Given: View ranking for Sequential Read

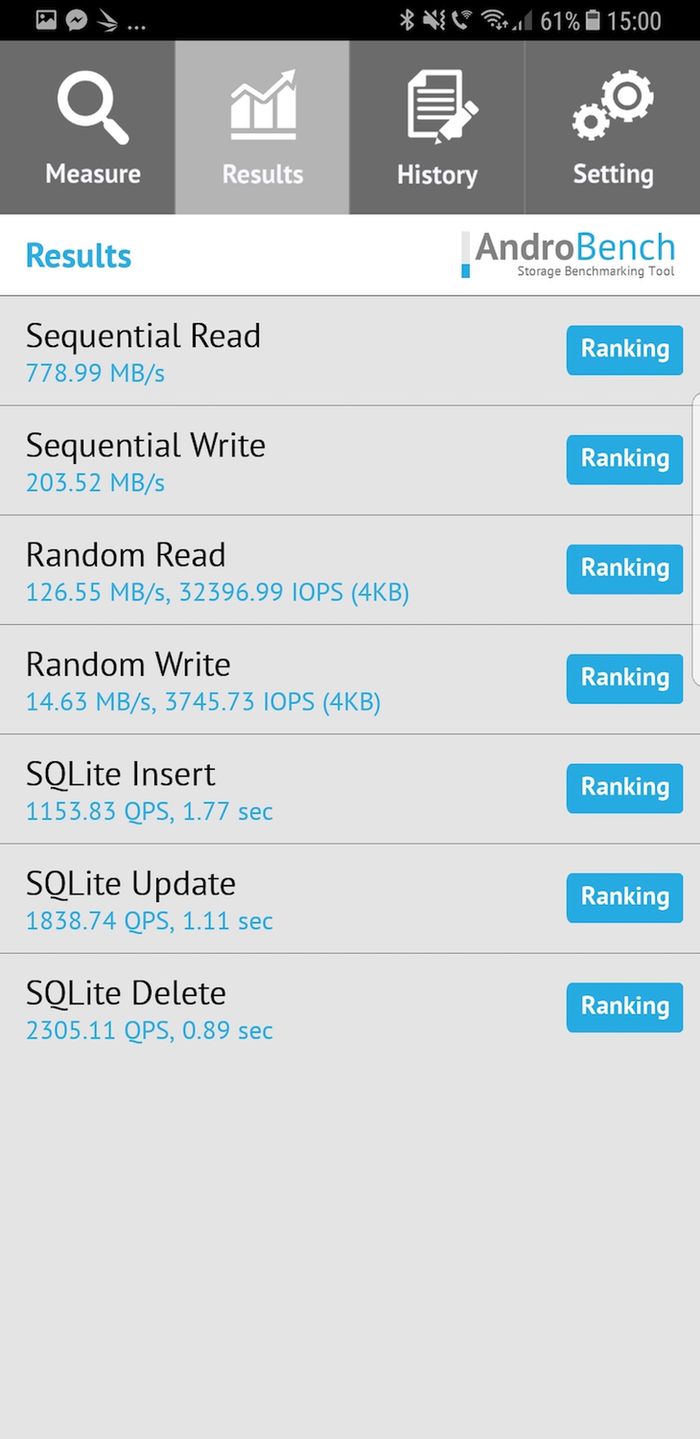Looking at the screenshot, I should (x=624, y=350).
